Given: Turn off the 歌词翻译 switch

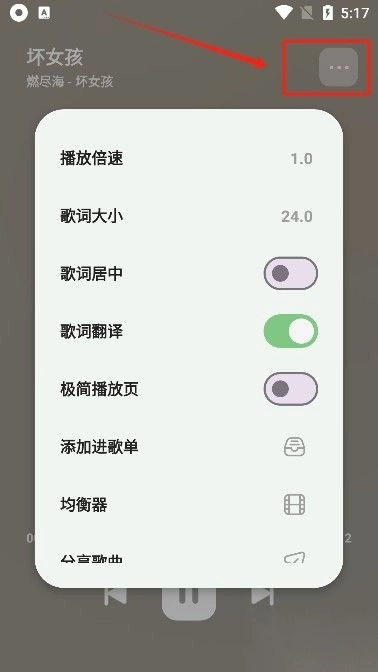Looking at the screenshot, I should tap(291, 331).
